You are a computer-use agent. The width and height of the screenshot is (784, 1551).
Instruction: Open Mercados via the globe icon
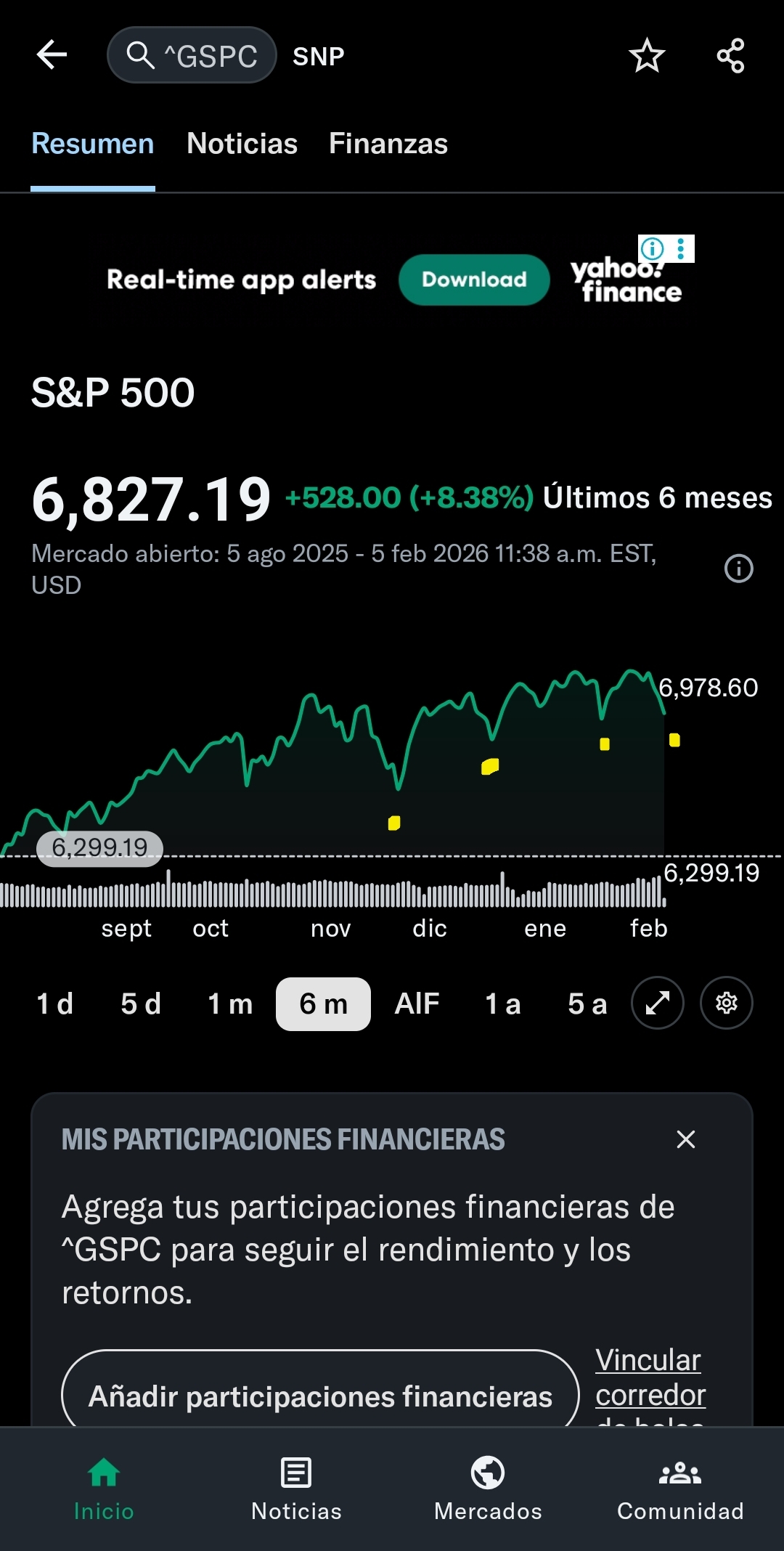click(487, 1486)
